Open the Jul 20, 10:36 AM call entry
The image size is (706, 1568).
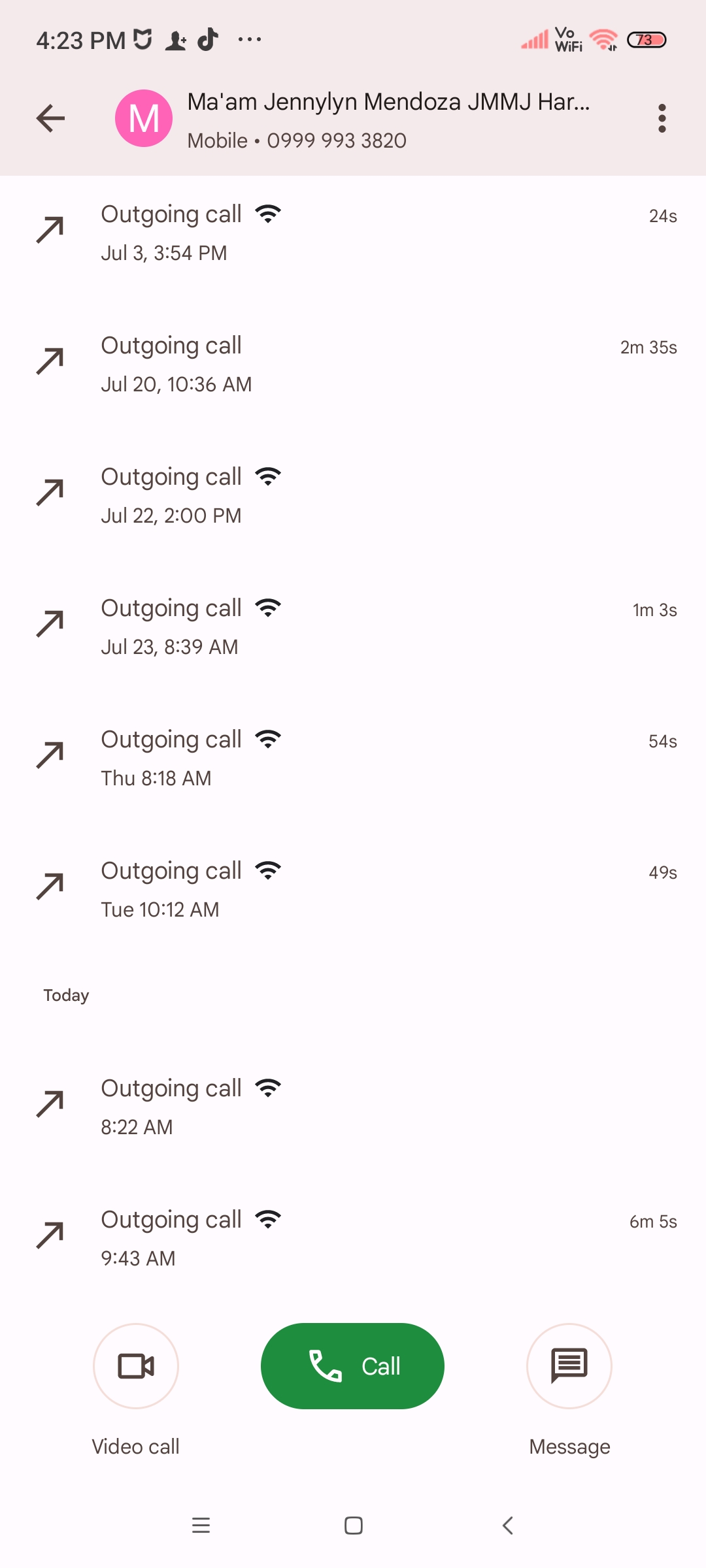pyautogui.click(x=353, y=365)
